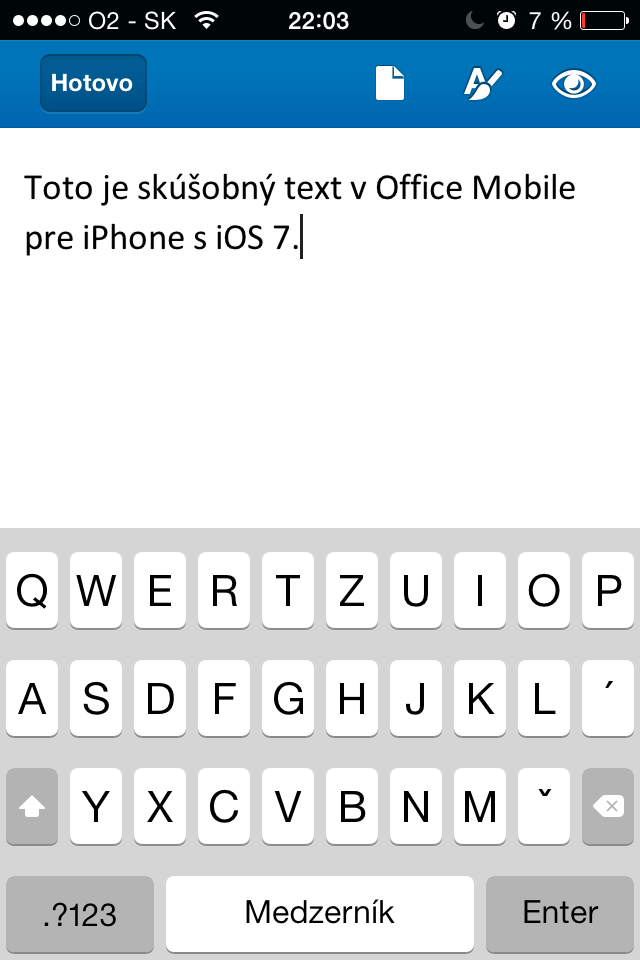Tap the Medzerník space bar
Image resolution: width=640 pixels, height=960 pixels.
pyautogui.click(x=319, y=913)
